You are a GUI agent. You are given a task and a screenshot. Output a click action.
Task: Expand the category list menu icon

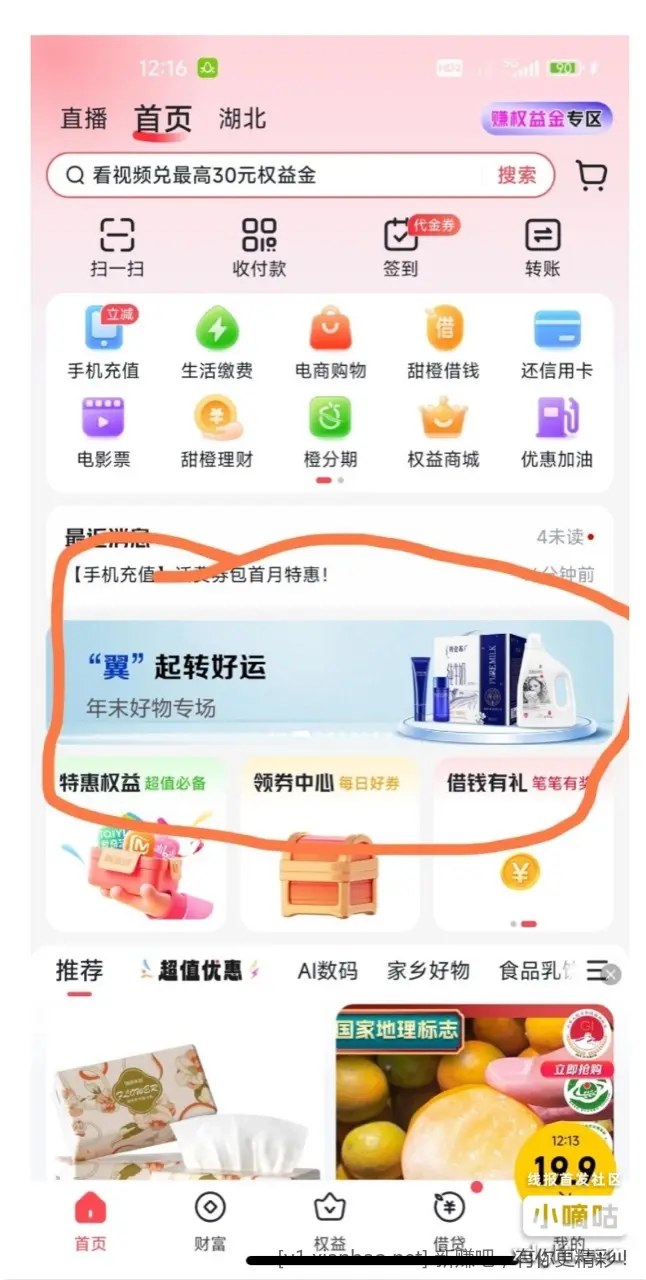tap(597, 970)
